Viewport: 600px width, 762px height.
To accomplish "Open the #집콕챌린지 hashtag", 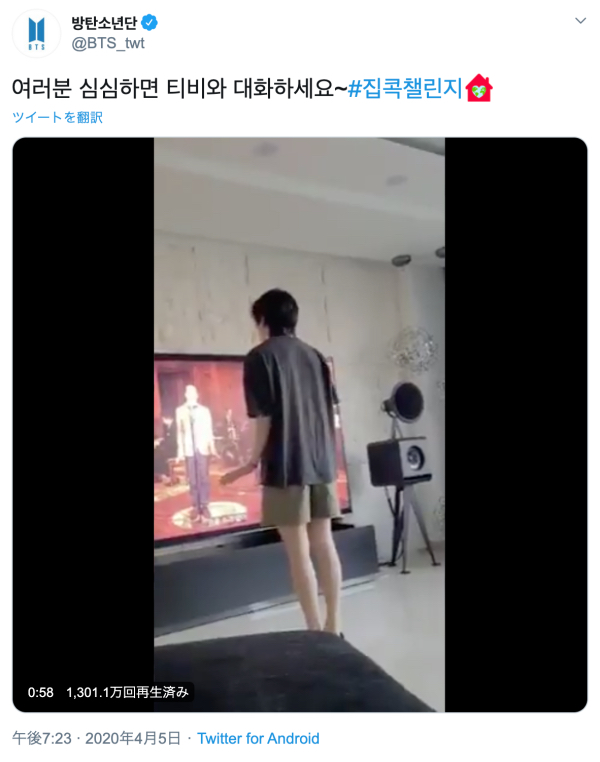I will [x=404, y=88].
